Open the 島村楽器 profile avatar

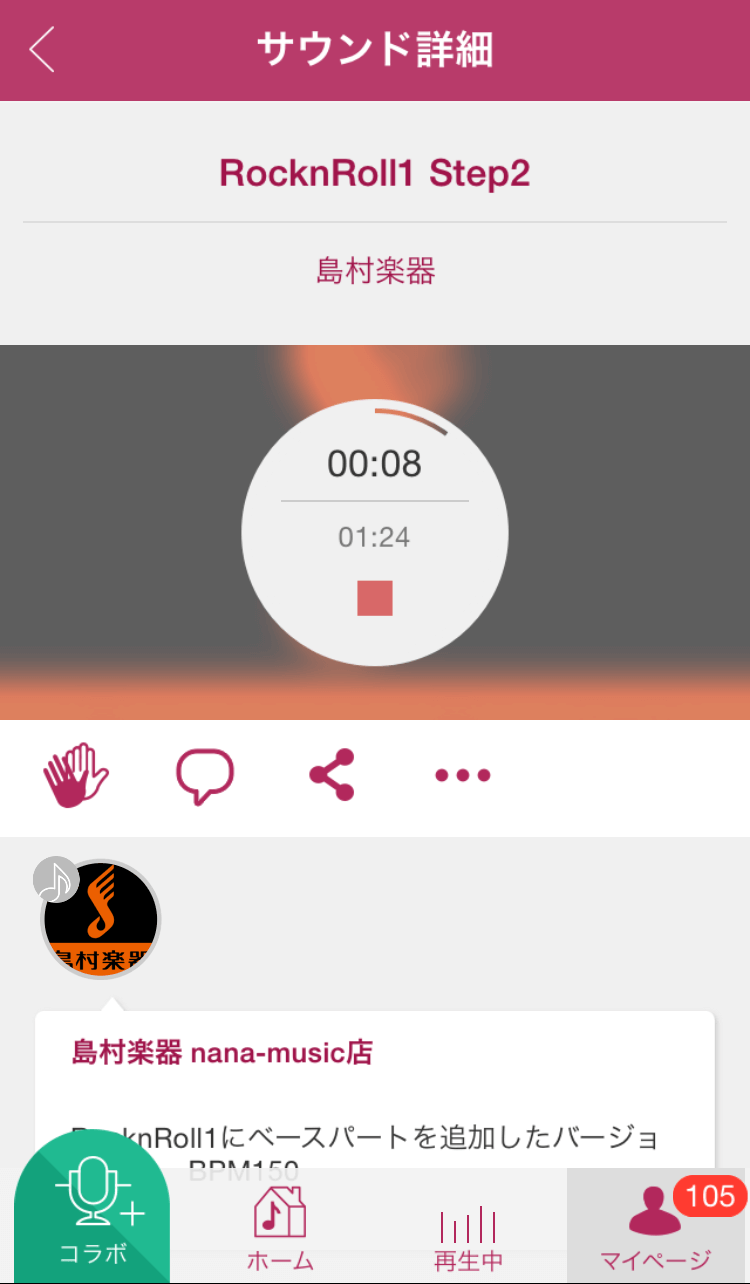(100, 920)
